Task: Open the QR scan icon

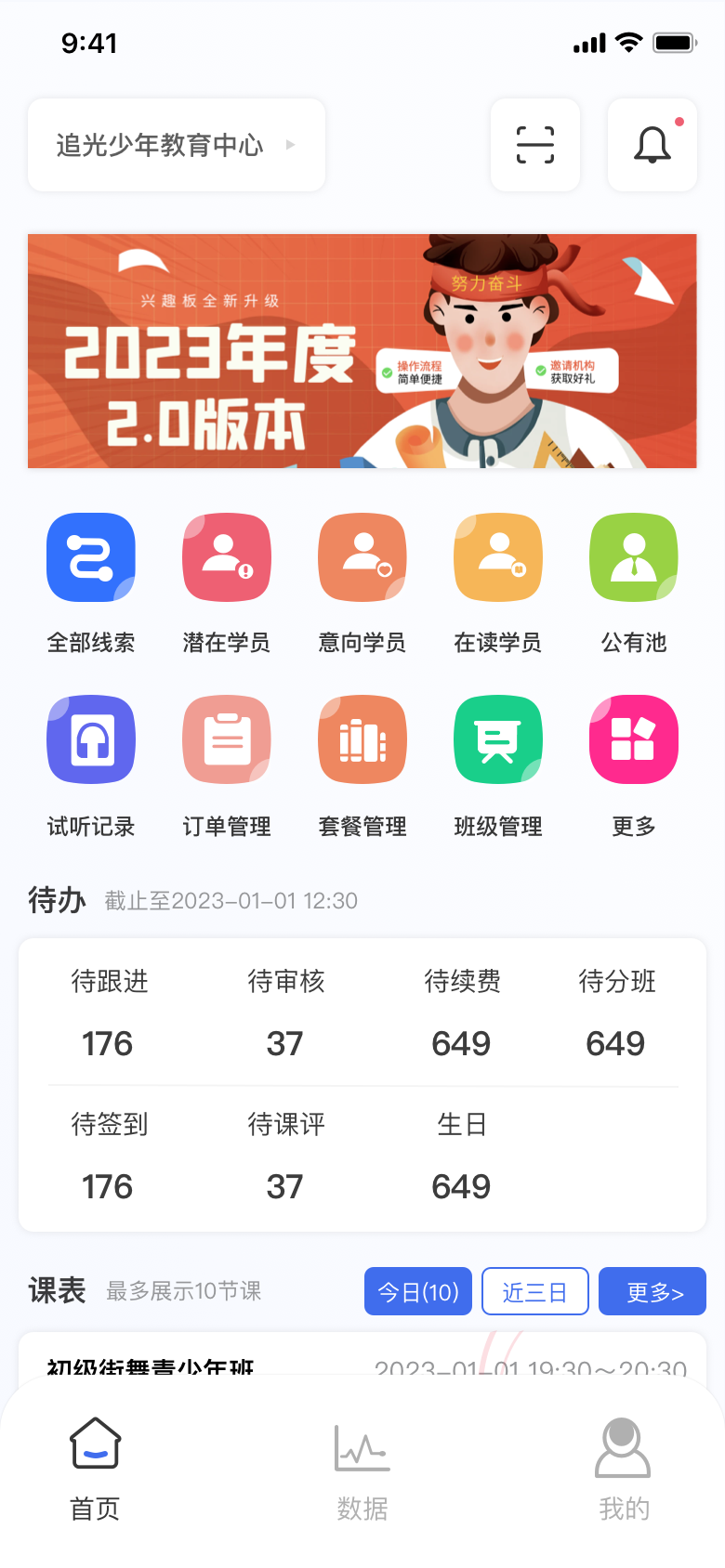Action: (535, 145)
